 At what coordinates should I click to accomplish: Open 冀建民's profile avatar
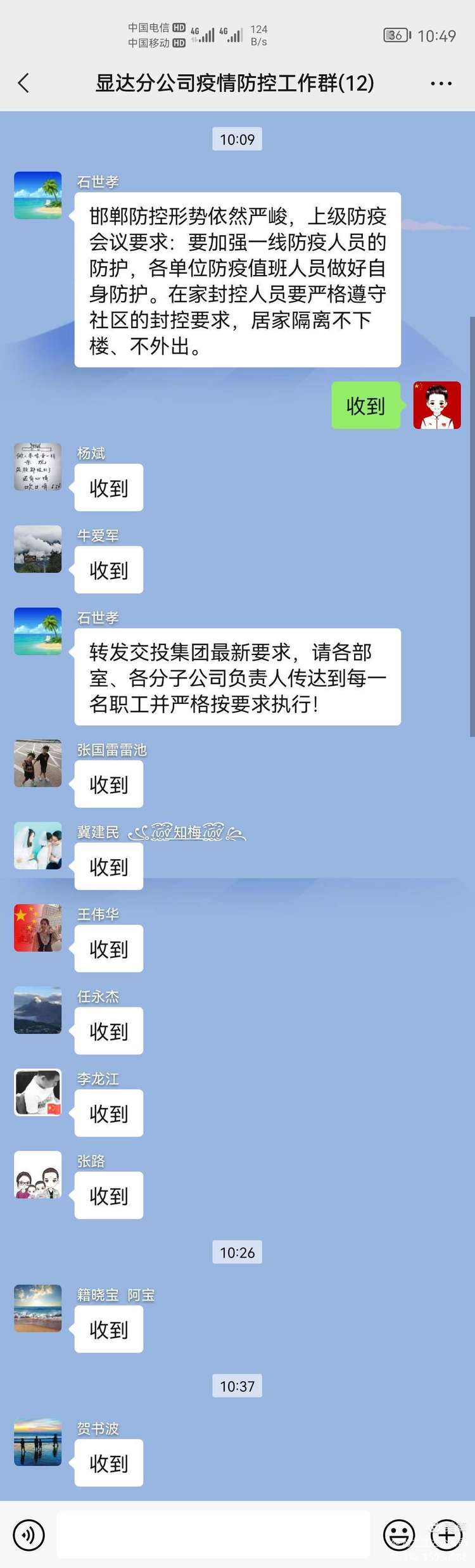(x=38, y=846)
